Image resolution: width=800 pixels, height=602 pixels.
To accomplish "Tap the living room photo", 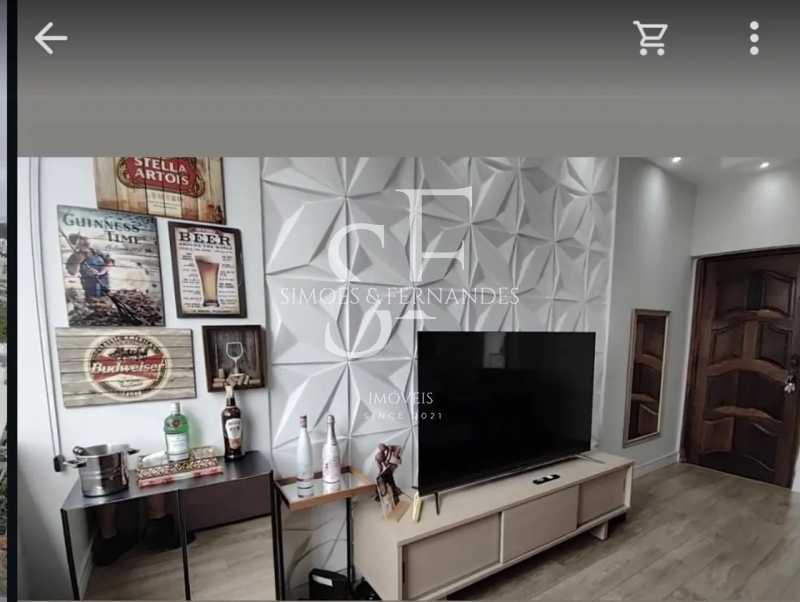I will [x=408, y=378].
